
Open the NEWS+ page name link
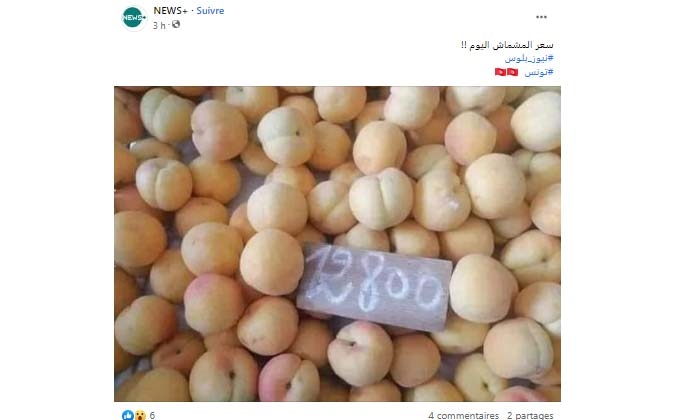pos(170,11)
